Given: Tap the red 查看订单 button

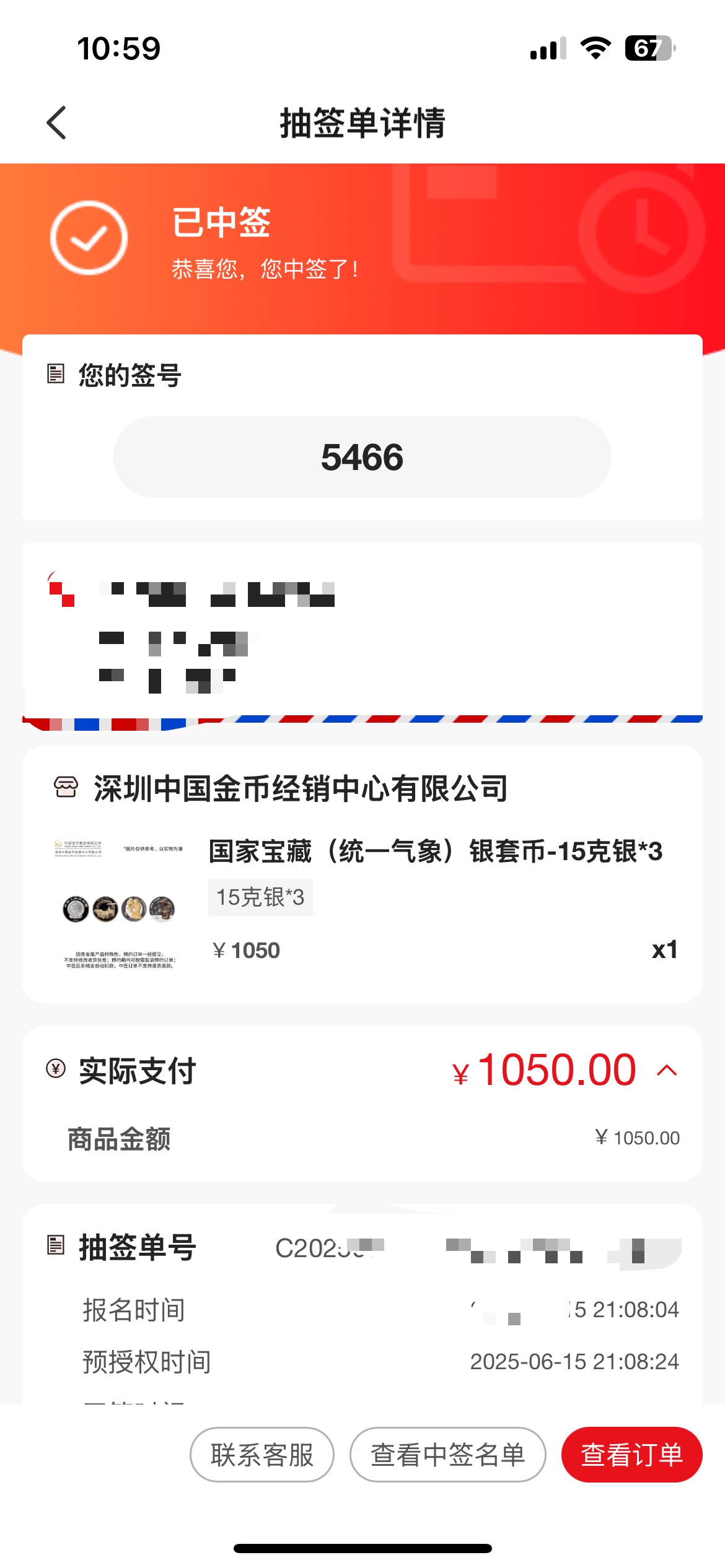Looking at the screenshot, I should tap(631, 1454).
